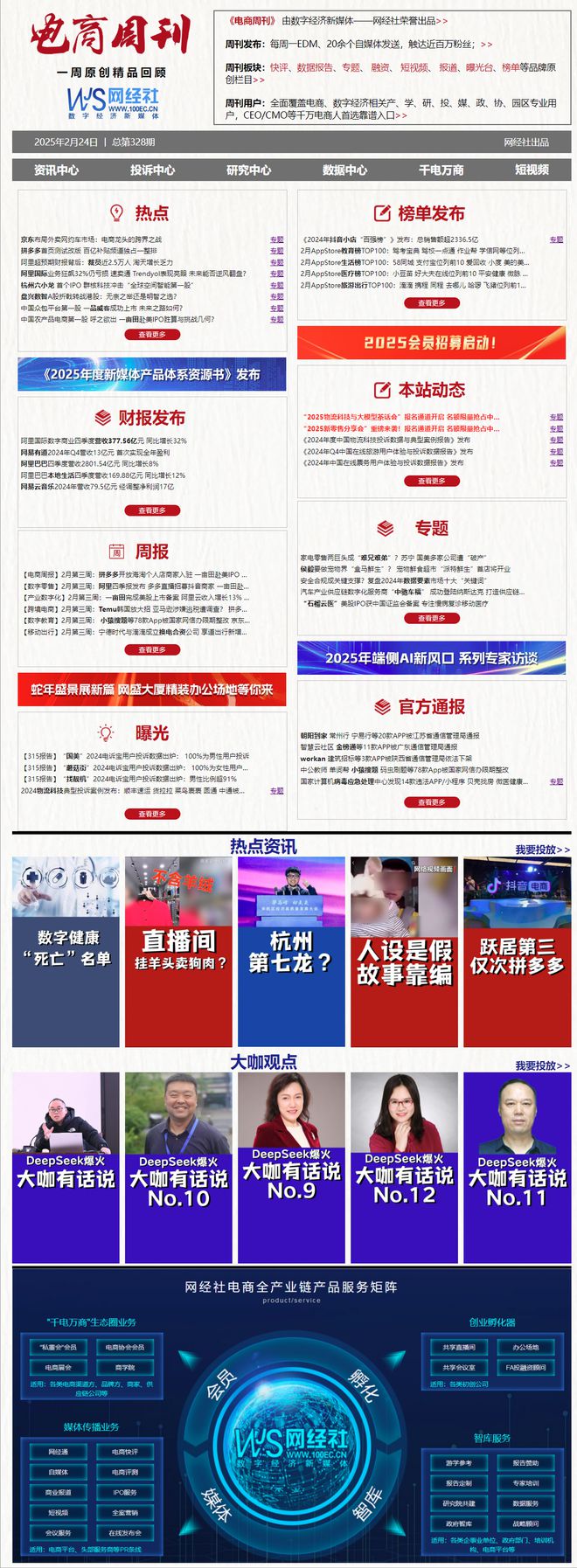View more under 财报发布

[x=152, y=510]
